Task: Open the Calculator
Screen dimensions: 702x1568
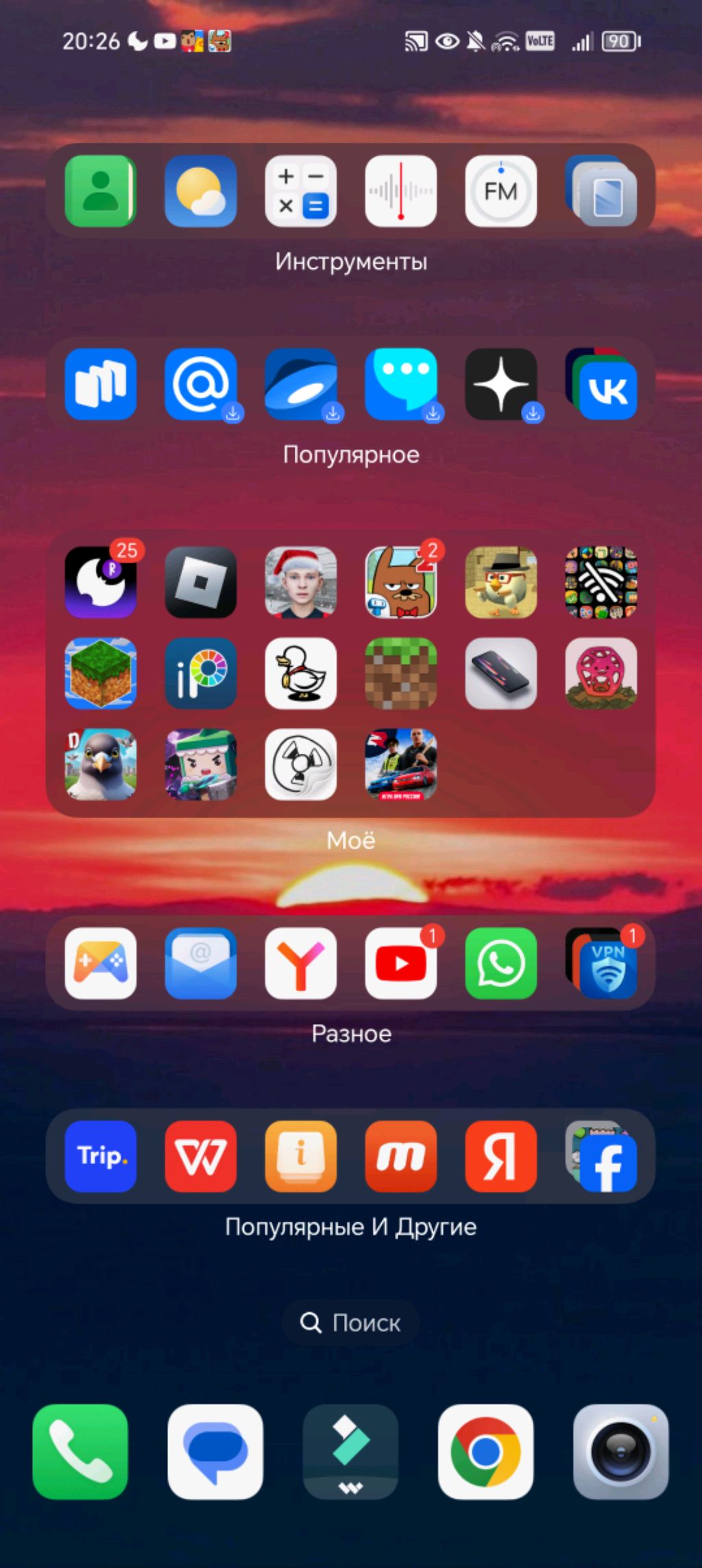Action: (301, 191)
